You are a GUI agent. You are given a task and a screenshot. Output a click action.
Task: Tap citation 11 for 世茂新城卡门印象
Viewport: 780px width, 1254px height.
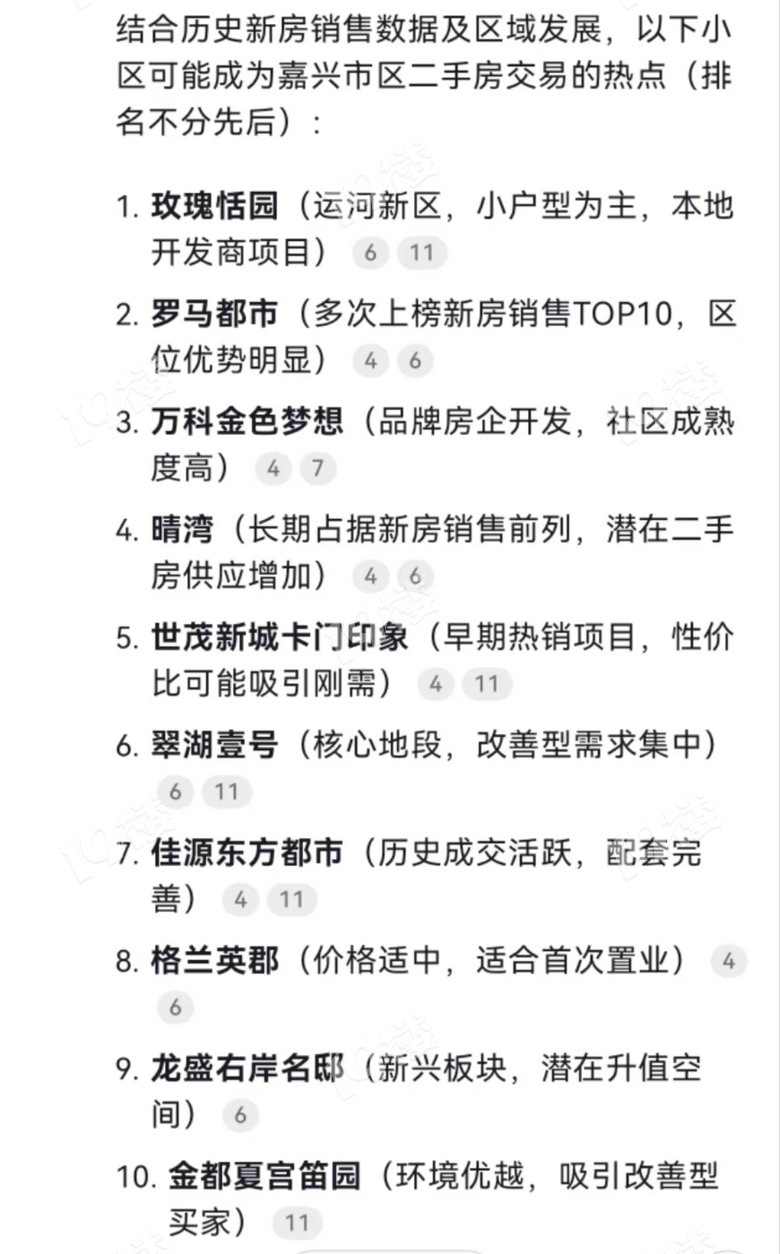pyautogui.click(x=487, y=684)
